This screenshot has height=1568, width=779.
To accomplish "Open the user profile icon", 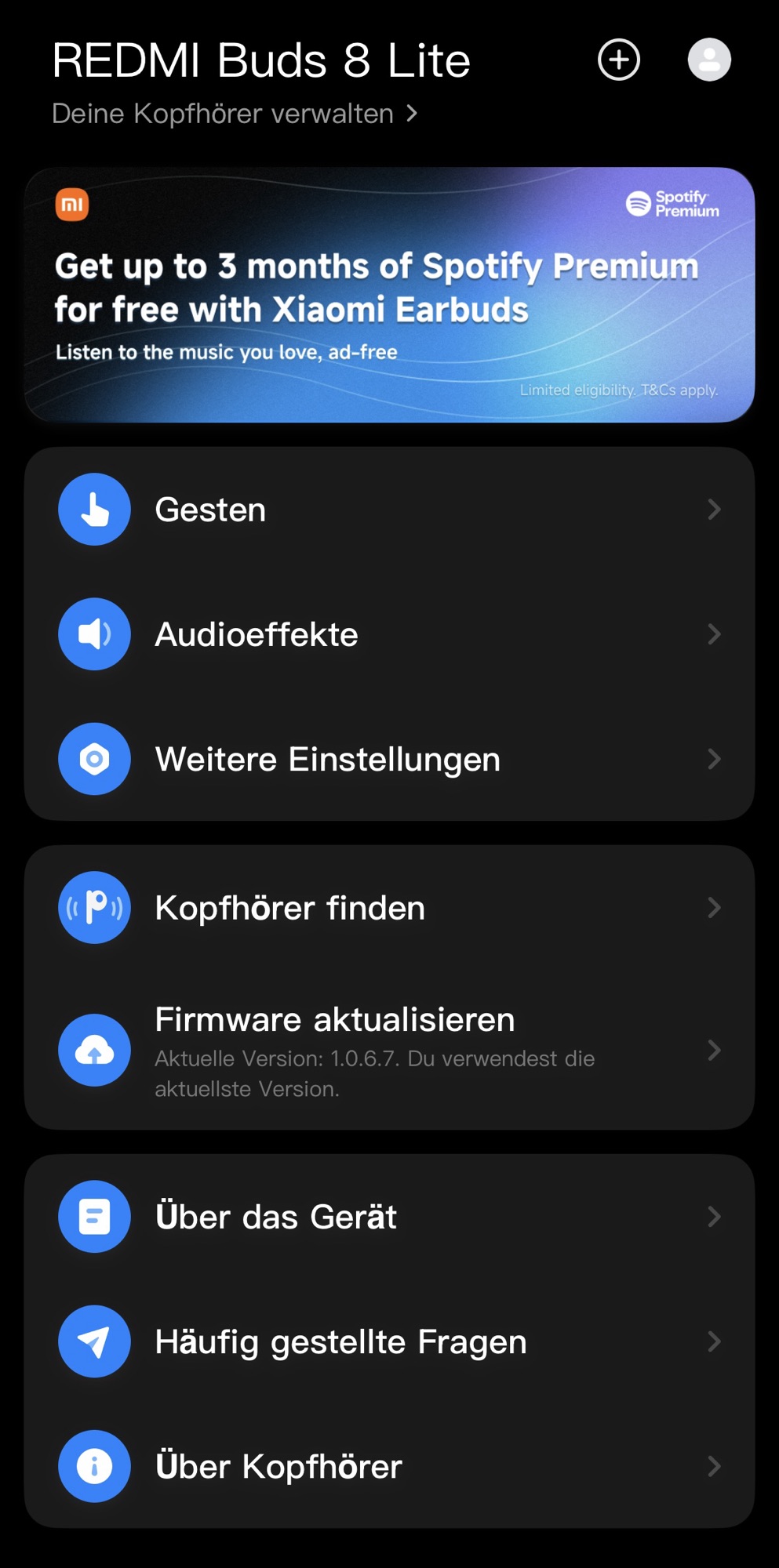I will 709,60.
